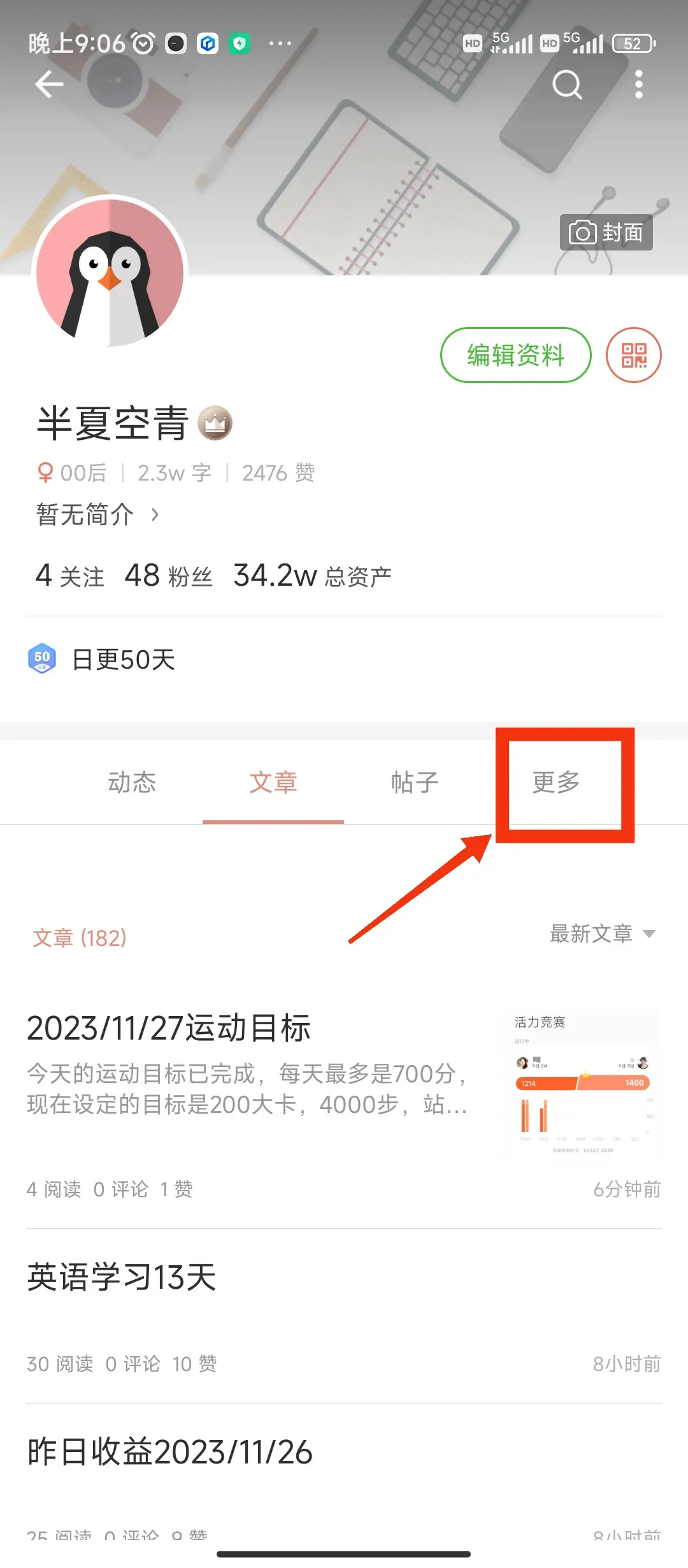Switch to the 帖子 tab
The width and height of the screenshot is (688, 1568).
tap(415, 782)
